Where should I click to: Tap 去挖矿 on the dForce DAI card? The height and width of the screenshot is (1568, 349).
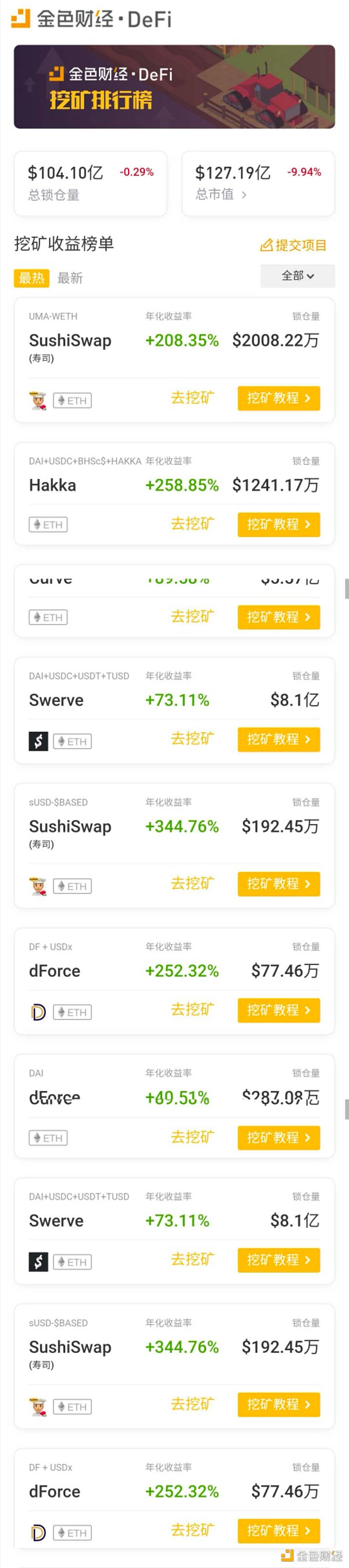pyautogui.click(x=193, y=1137)
